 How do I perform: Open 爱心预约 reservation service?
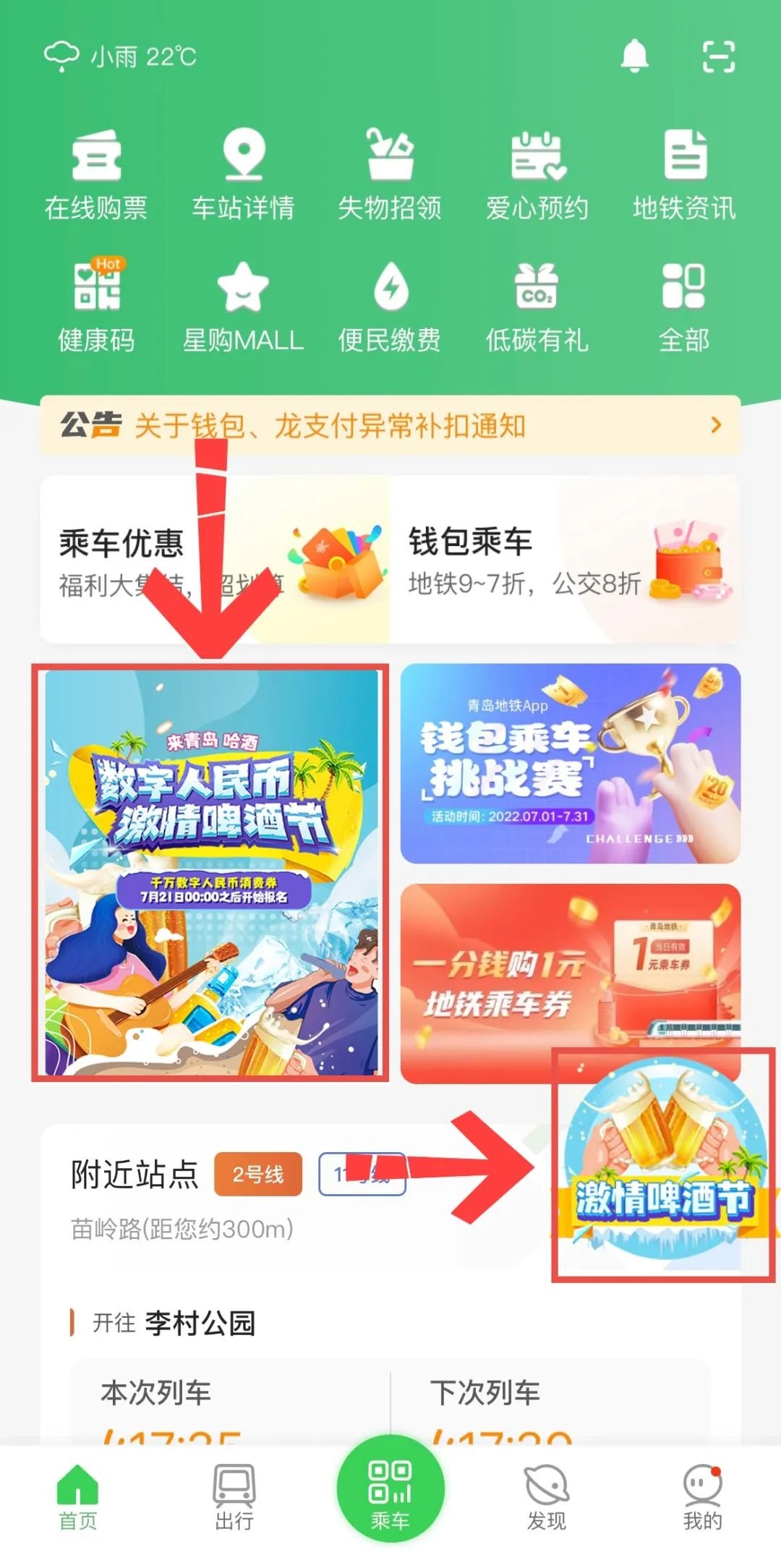point(537,175)
